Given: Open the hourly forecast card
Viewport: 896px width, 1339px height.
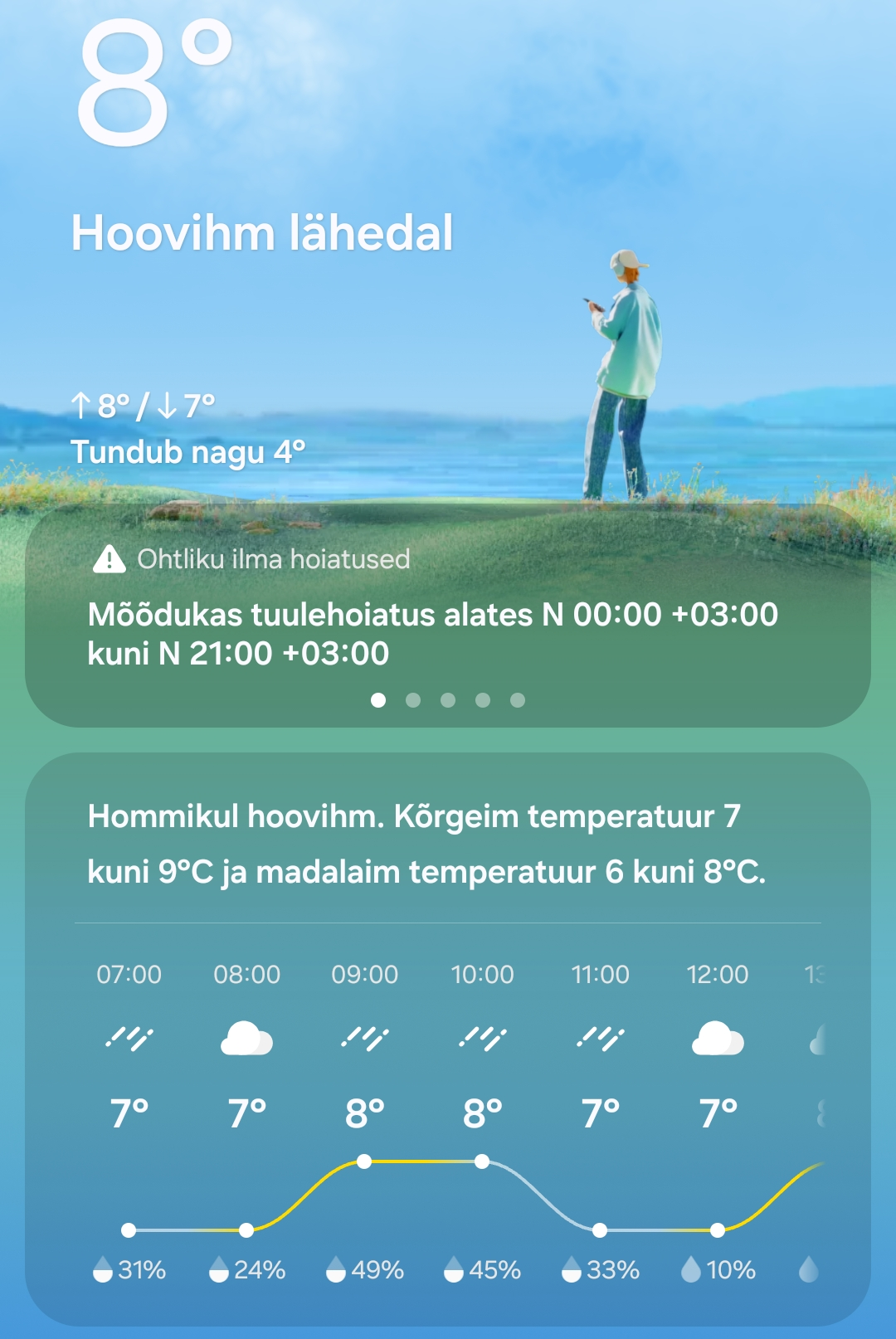Looking at the screenshot, I should point(448,1039).
